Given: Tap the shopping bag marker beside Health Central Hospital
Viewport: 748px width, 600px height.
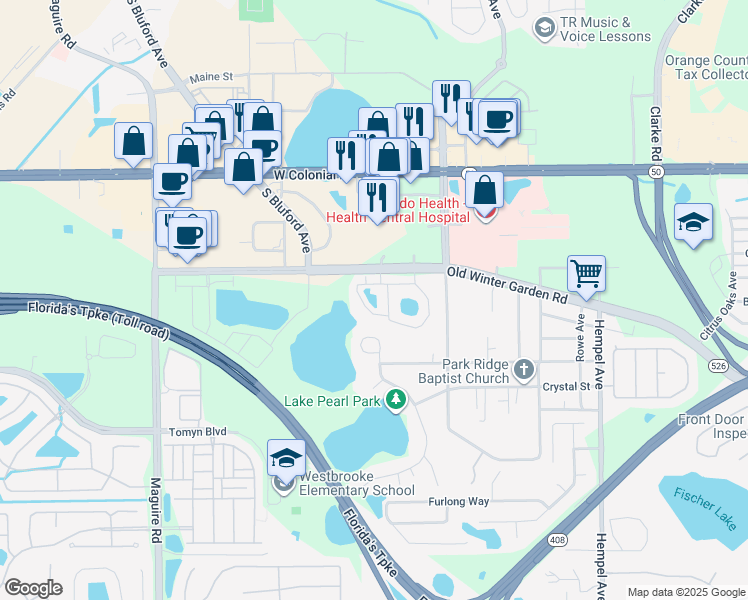Looking at the screenshot, I should pyautogui.click(x=484, y=190).
